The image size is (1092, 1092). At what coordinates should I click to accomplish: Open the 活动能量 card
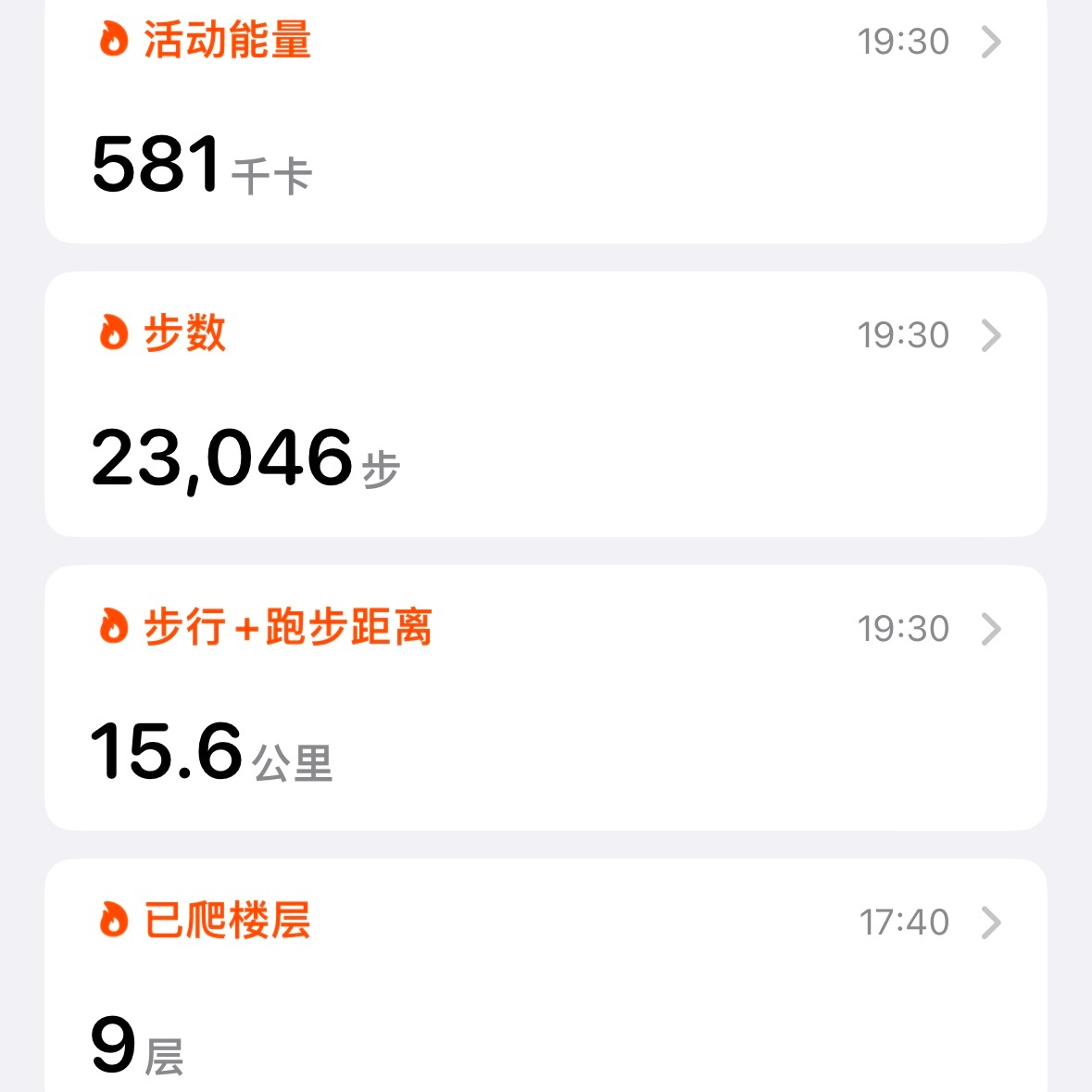click(x=545, y=120)
